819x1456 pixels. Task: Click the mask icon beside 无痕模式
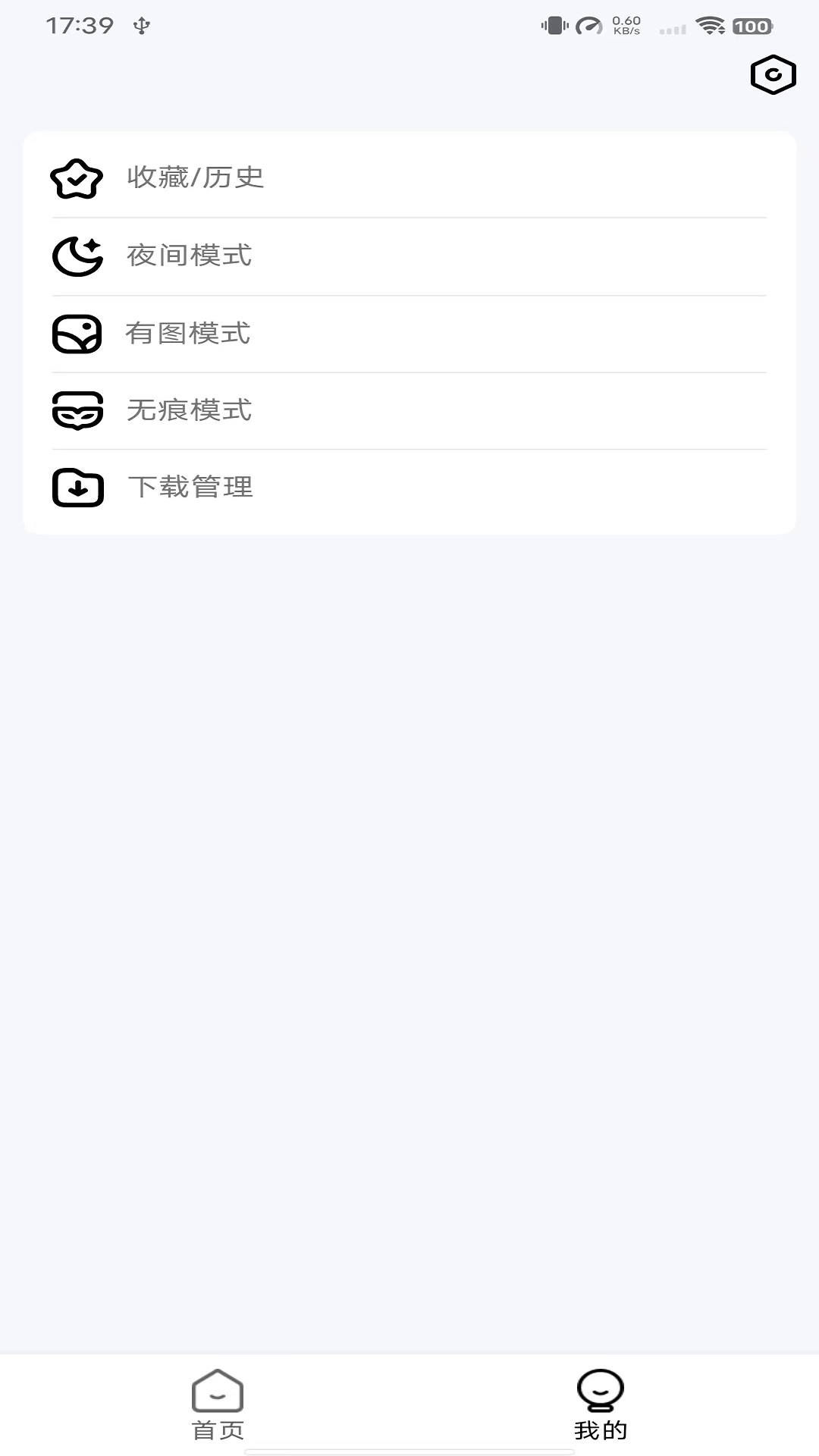tap(76, 410)
